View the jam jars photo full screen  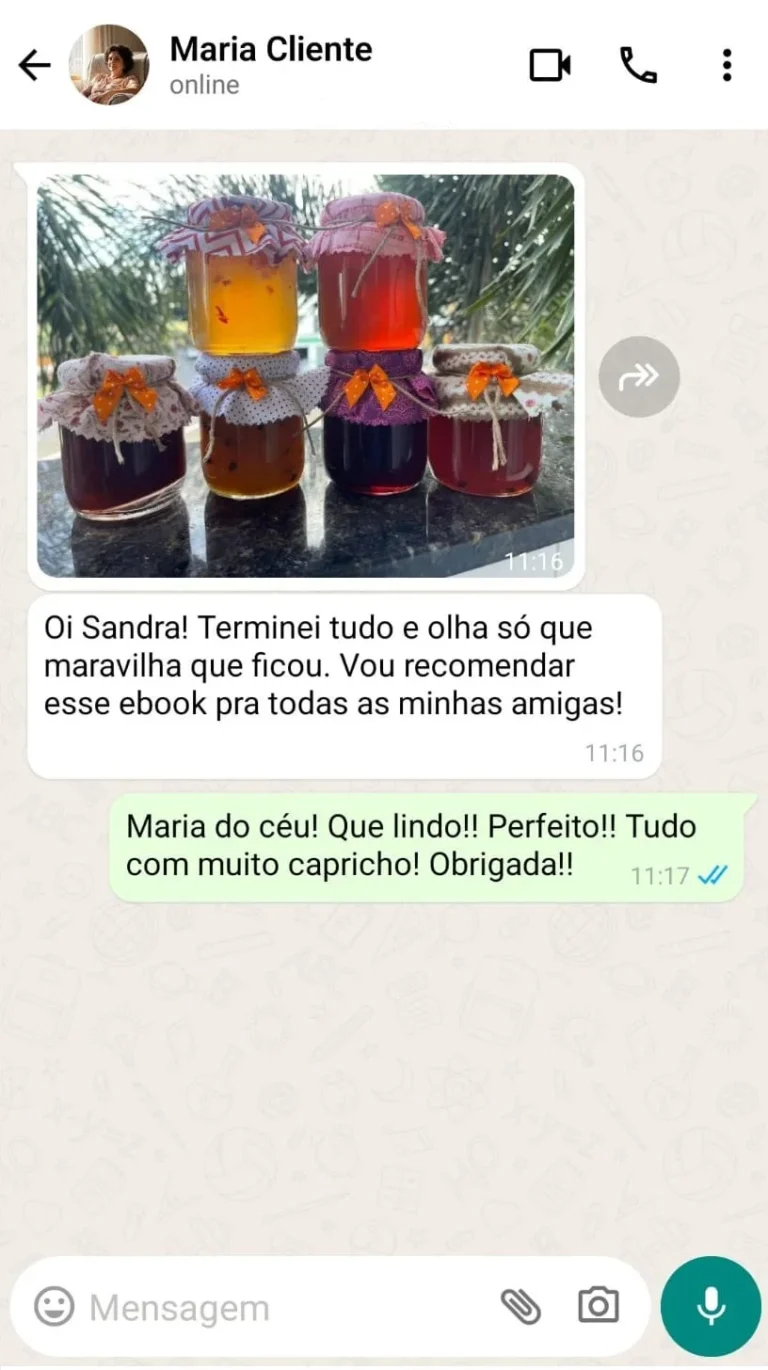tap(305, 375)
